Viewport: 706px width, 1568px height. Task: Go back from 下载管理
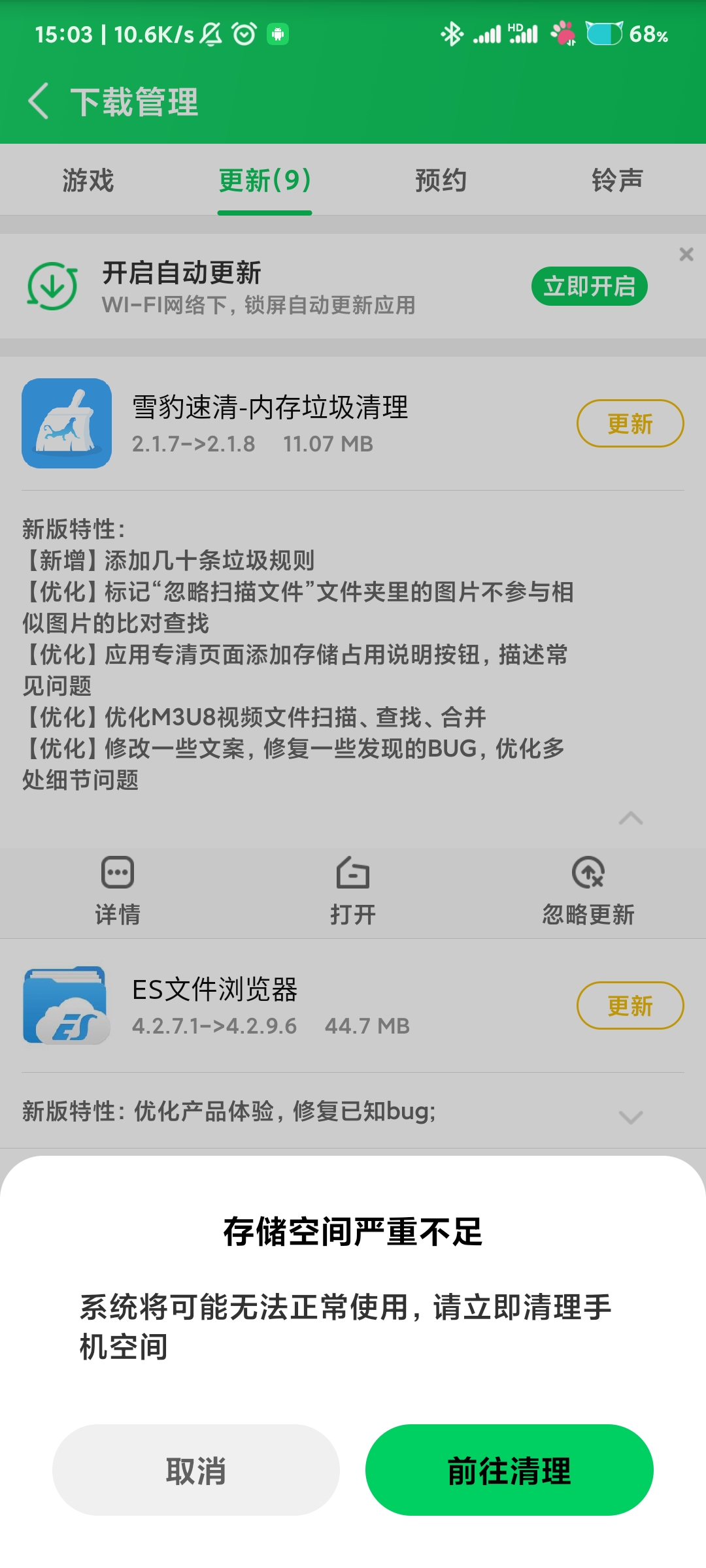click(39, 101)
